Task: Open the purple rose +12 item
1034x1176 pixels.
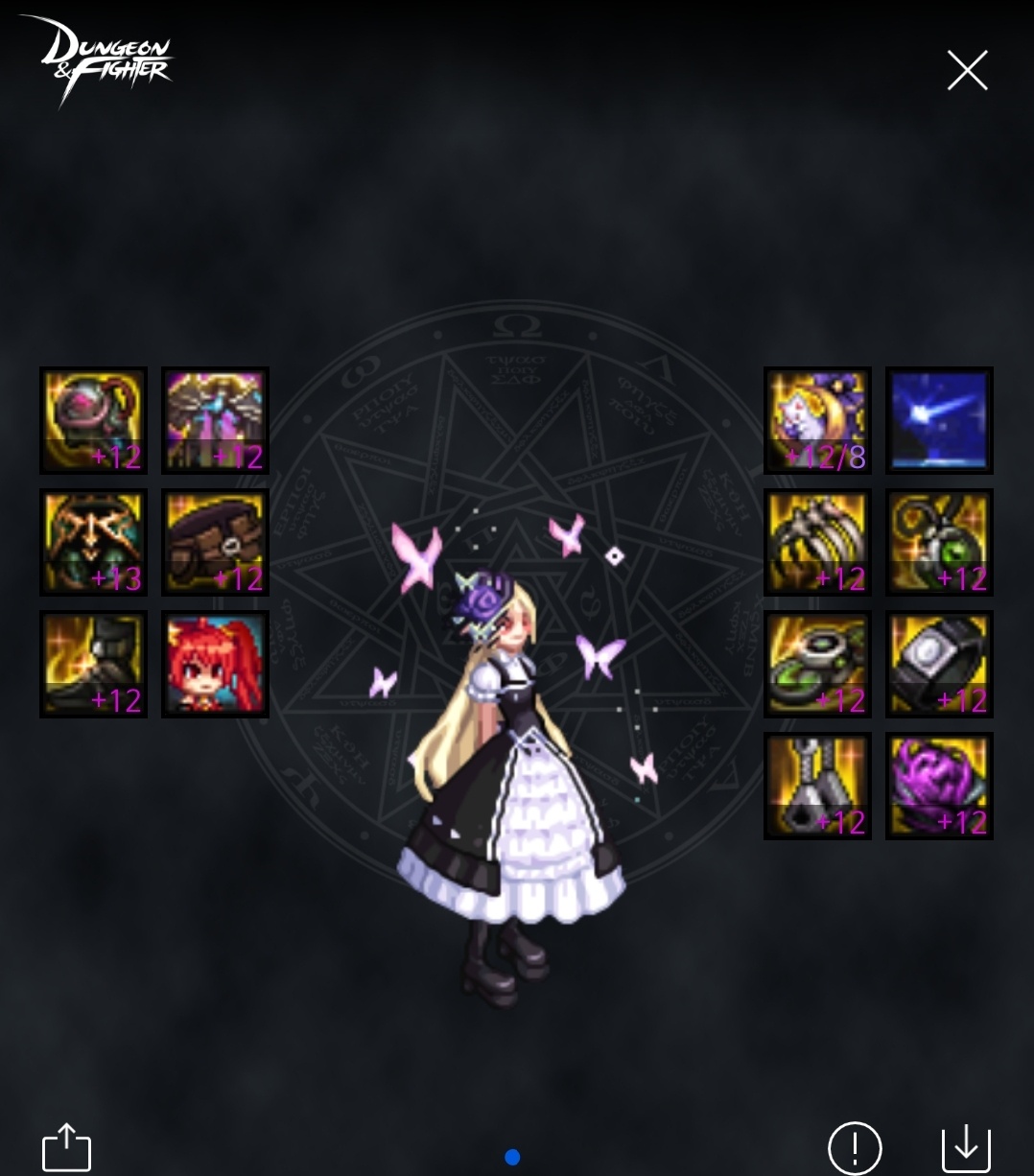Action: (x=939, y=786)
